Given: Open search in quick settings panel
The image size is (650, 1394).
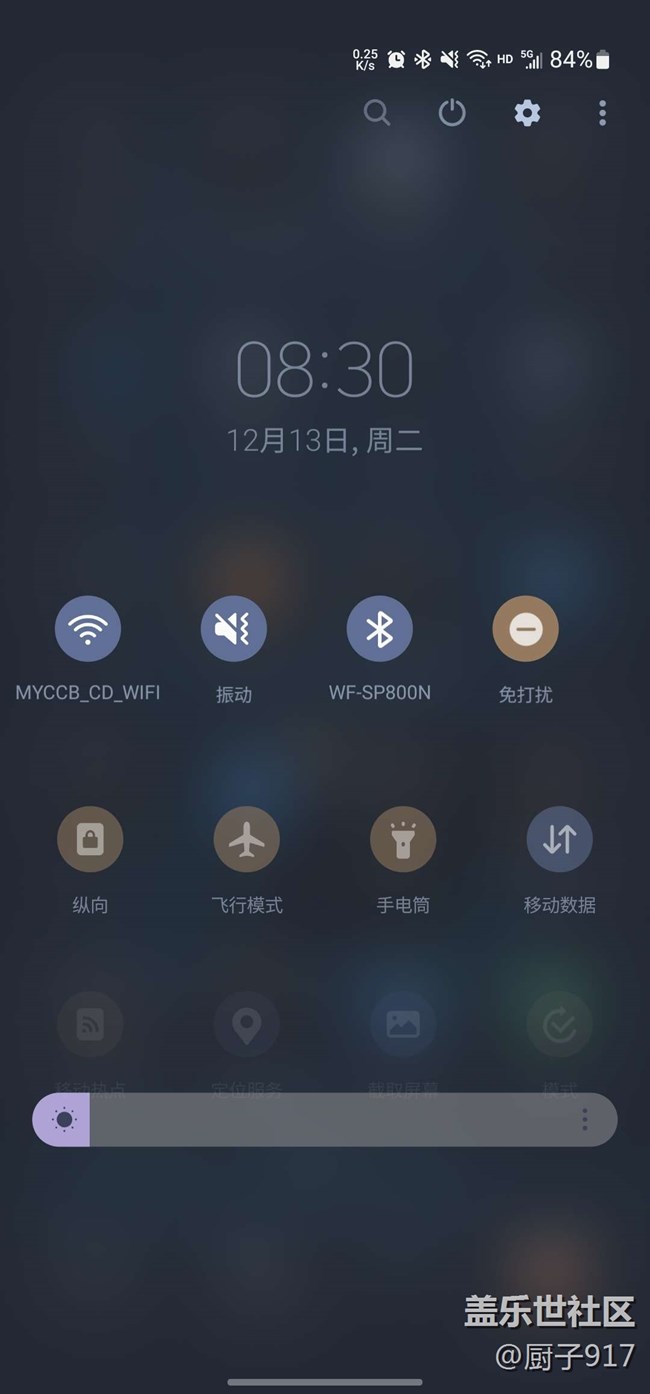Looking at the screenshot, I should click(x=377, y=112).
